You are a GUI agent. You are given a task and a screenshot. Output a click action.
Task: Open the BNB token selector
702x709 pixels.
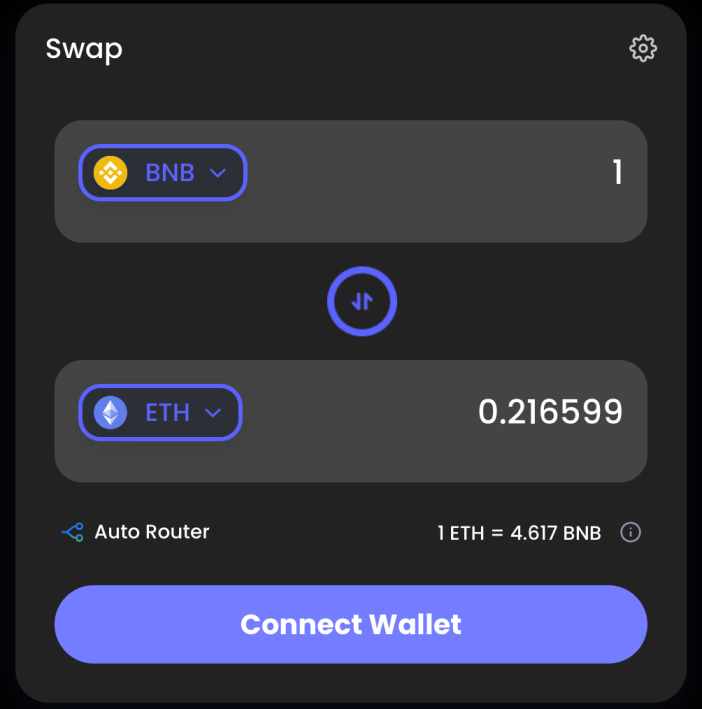(162, 172)
